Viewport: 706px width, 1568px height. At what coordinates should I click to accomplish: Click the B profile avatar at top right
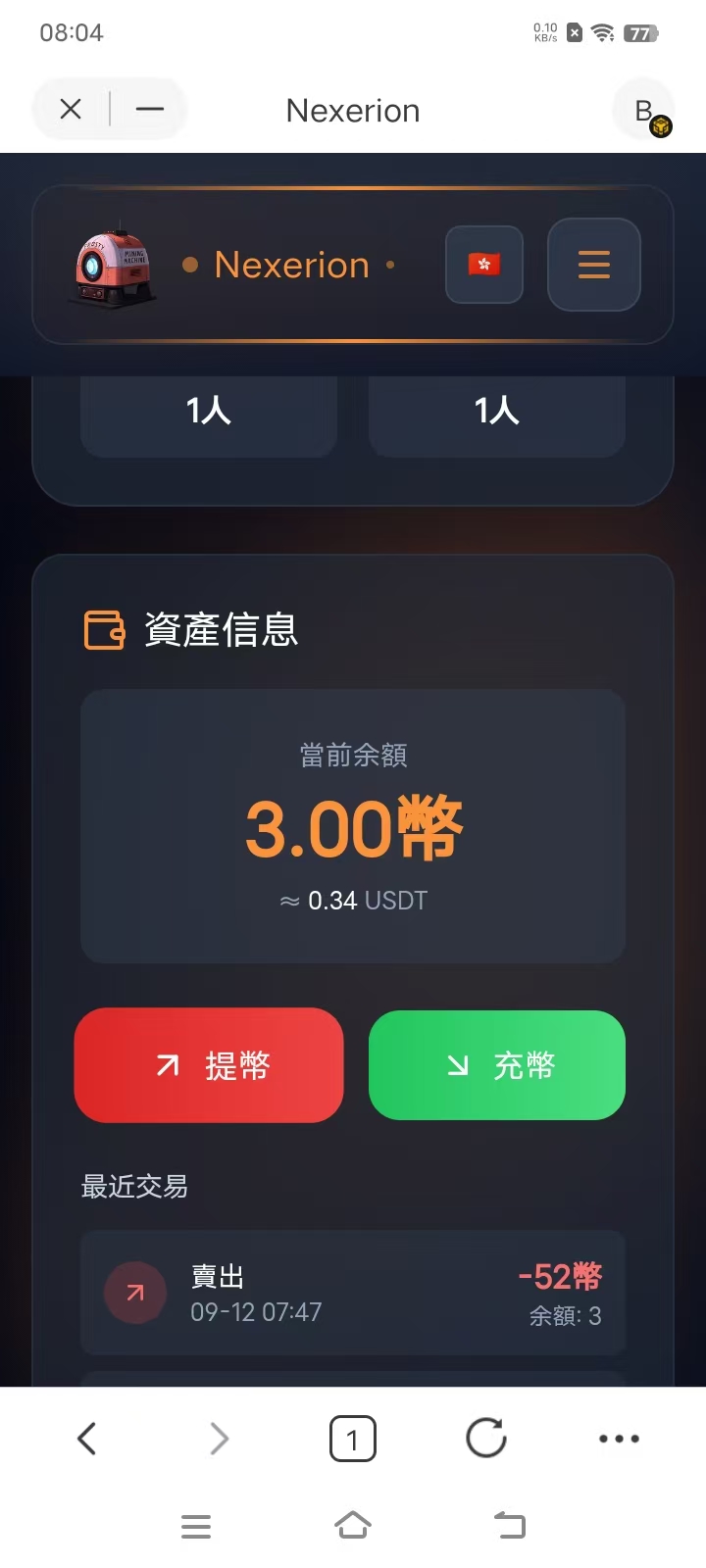click(644, 110)
